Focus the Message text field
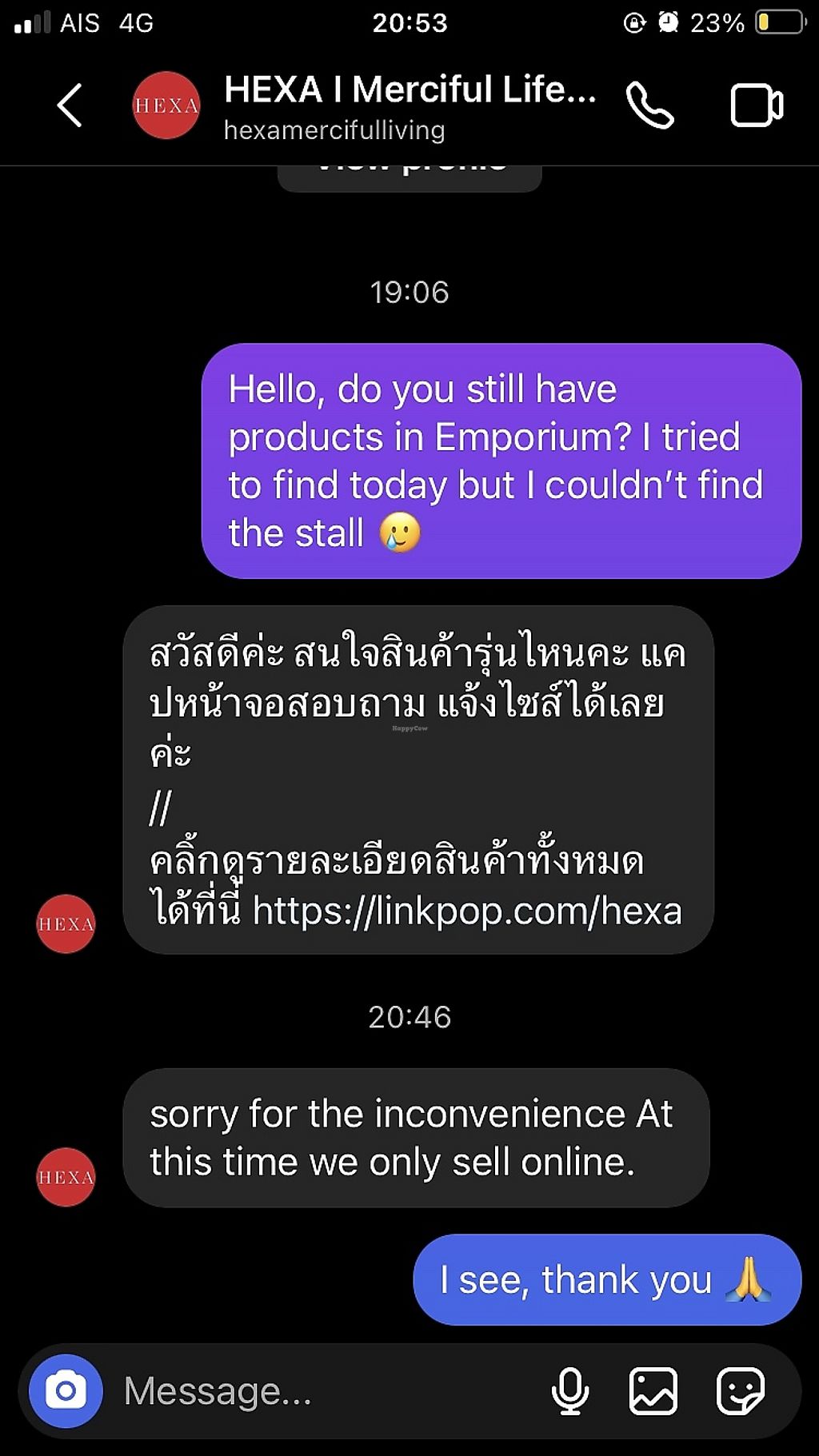Image resolution: width=819 pixels, height=1456 pixels. [320, 1391]
